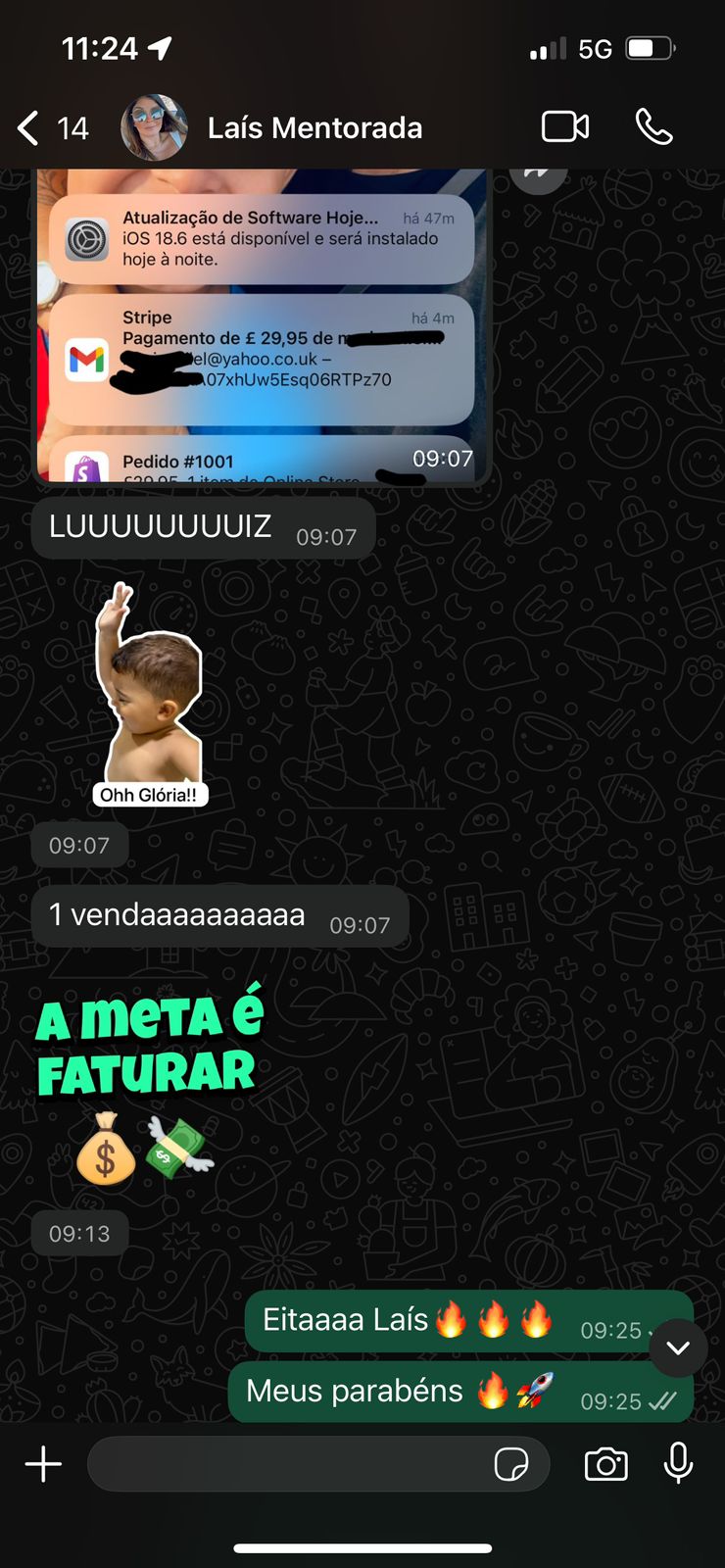
Task: Start a voice call with Laís
Action: pos(653,127)
